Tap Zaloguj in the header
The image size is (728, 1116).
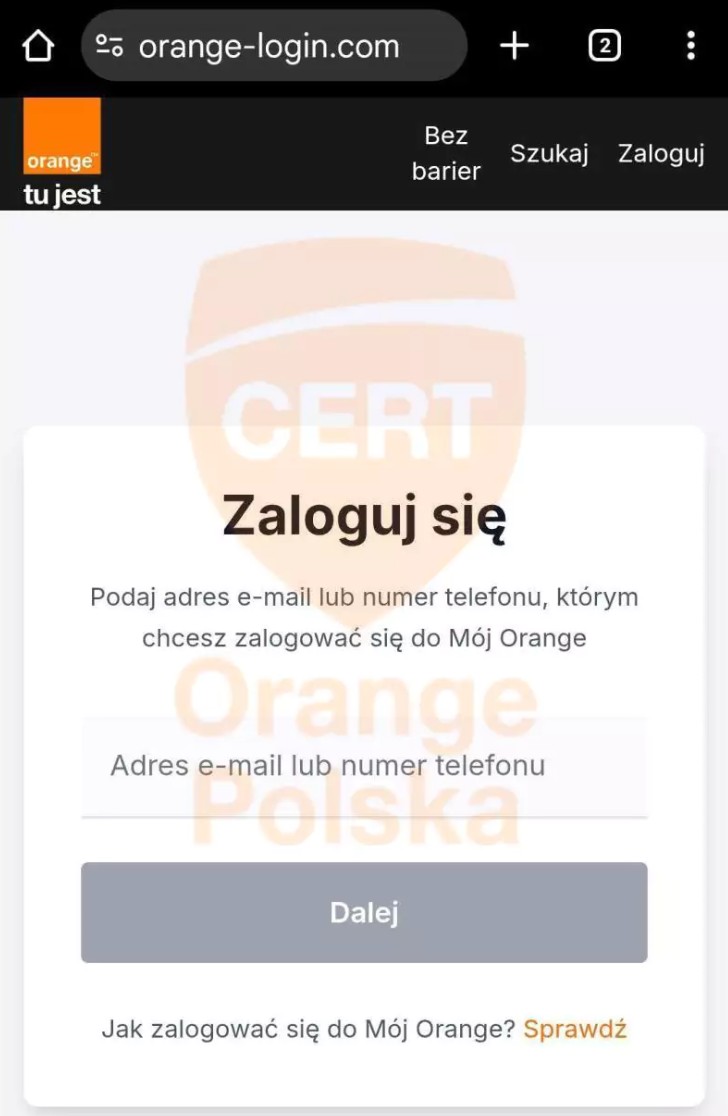click(661, 153)
